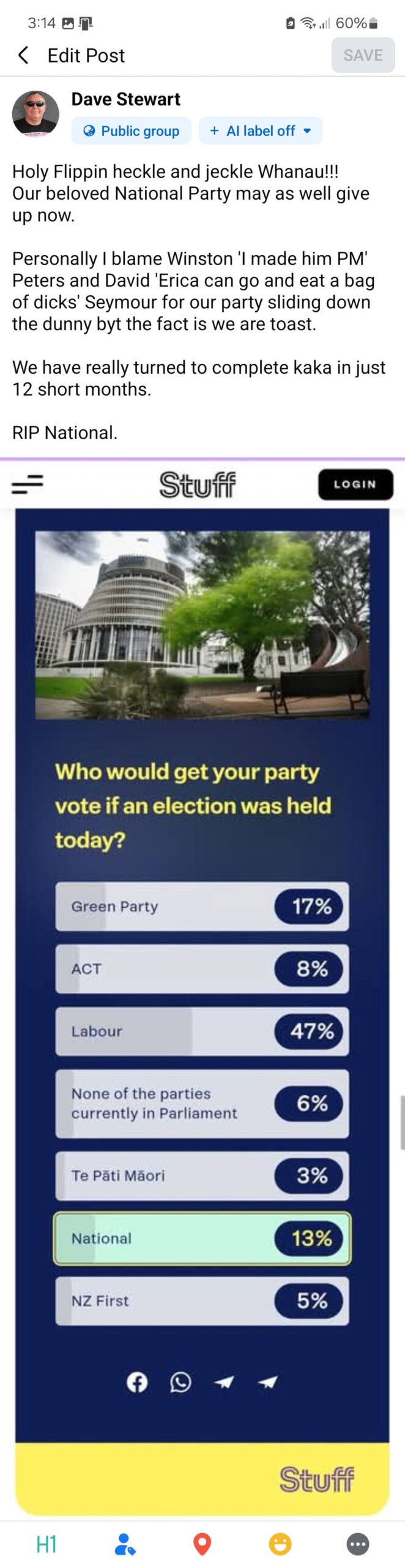Add a location with the pin icon
The width and height of the screenshot is (405, 1568).
[202, 1544]
